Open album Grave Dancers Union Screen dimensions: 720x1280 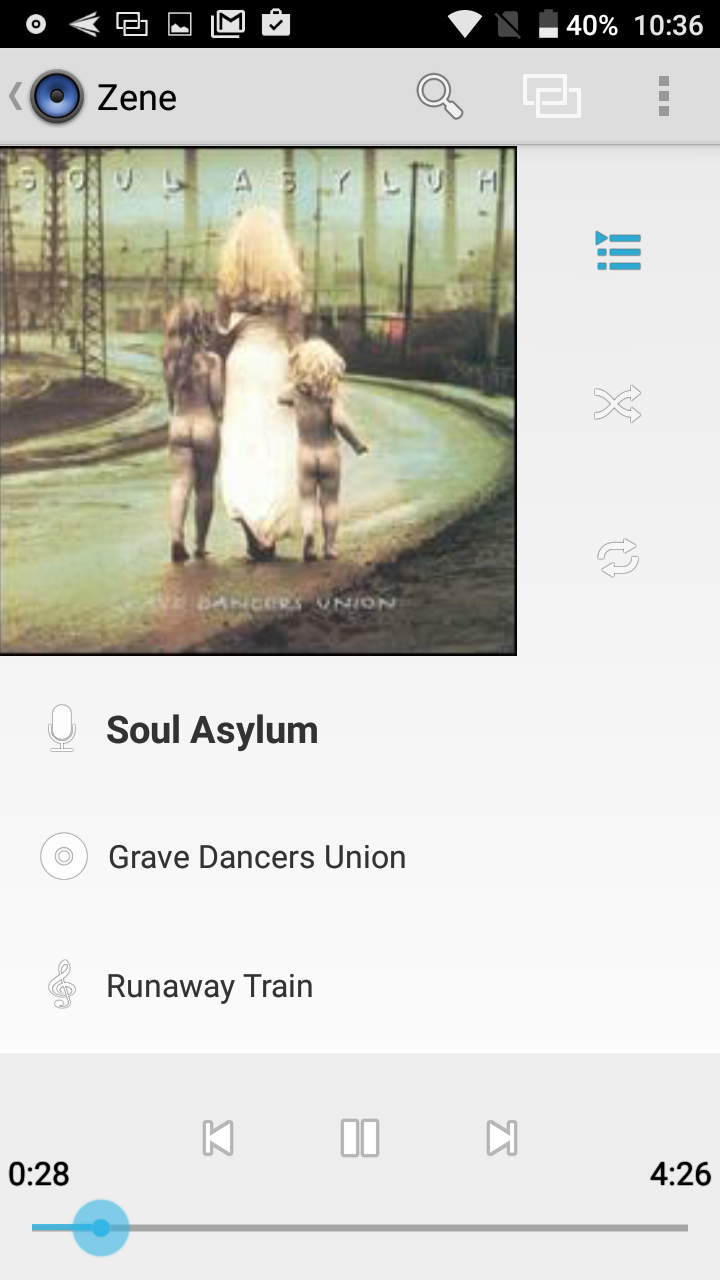[x=360, y=857]
